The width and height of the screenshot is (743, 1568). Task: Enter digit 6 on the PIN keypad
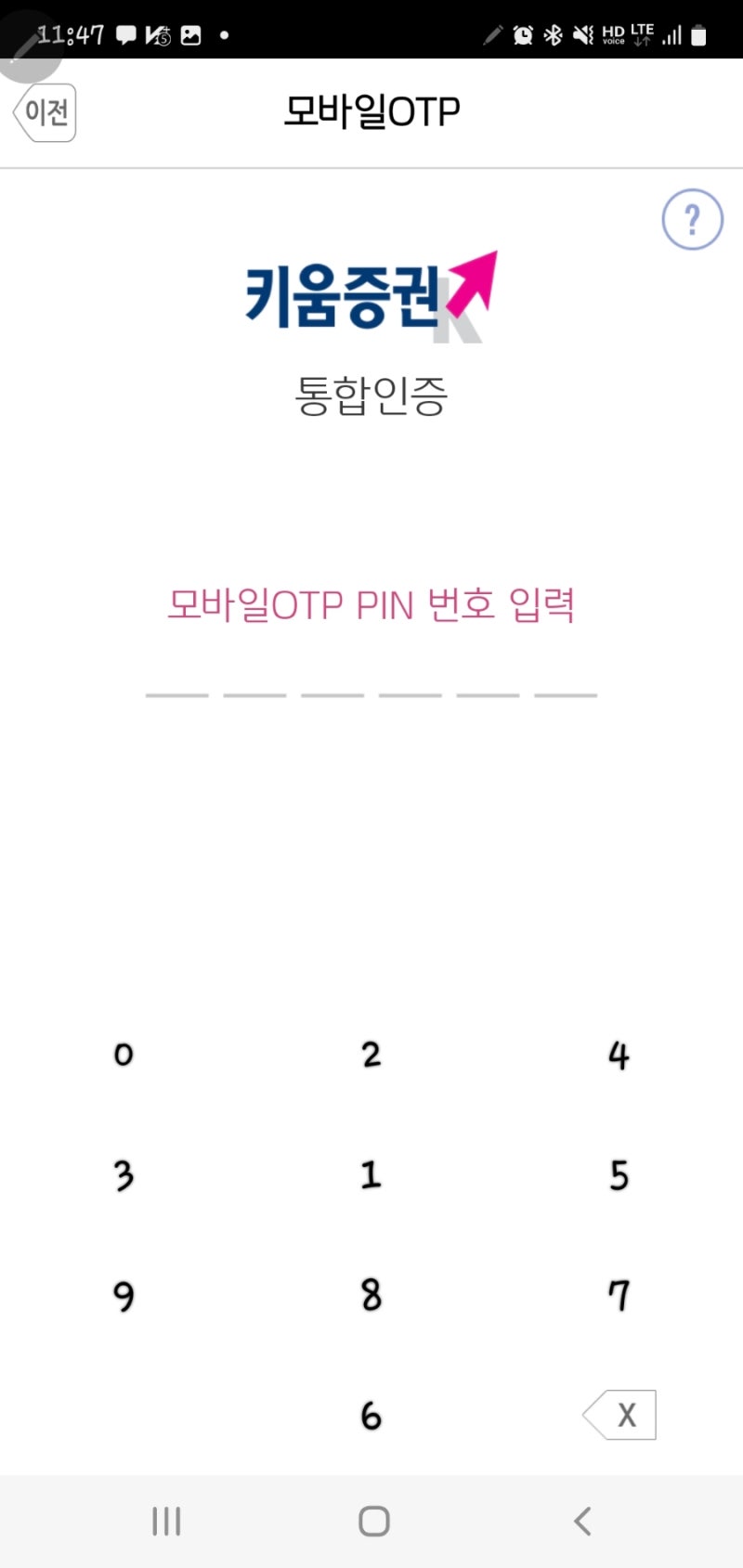pyautogui.click(x=371, y=1416)
